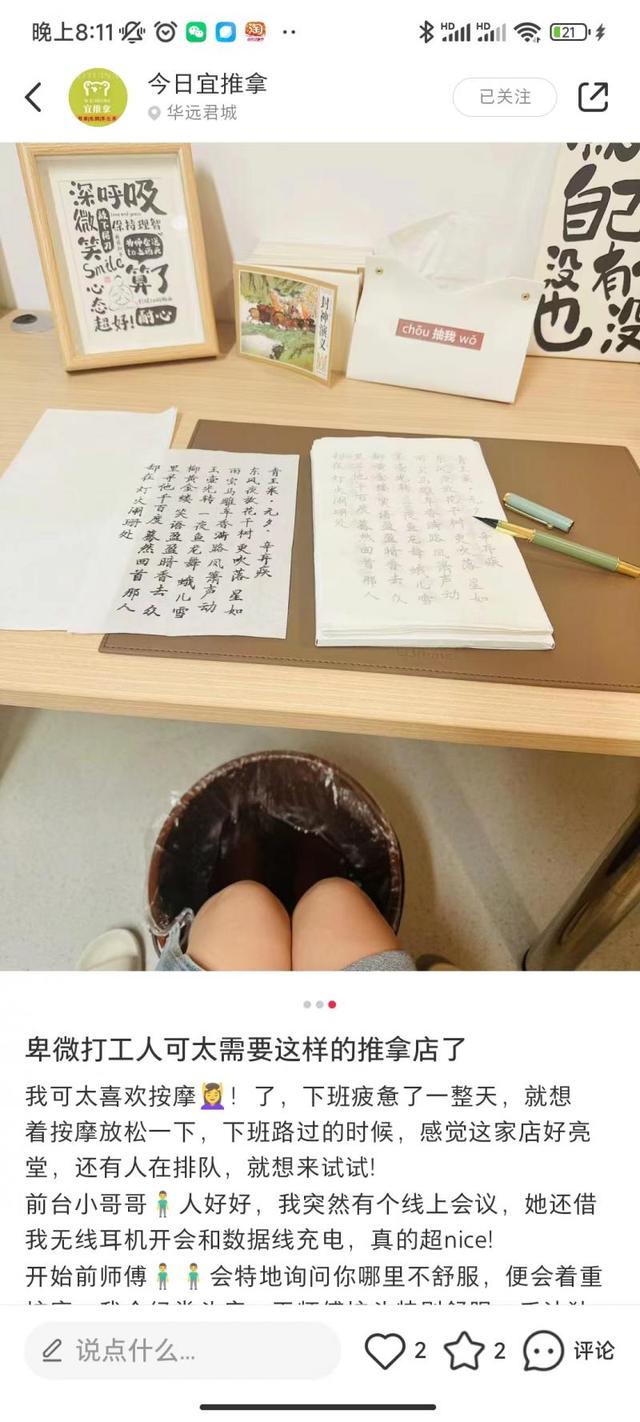
Task: Tap the 已关注 following button
Action: point(504,97)
